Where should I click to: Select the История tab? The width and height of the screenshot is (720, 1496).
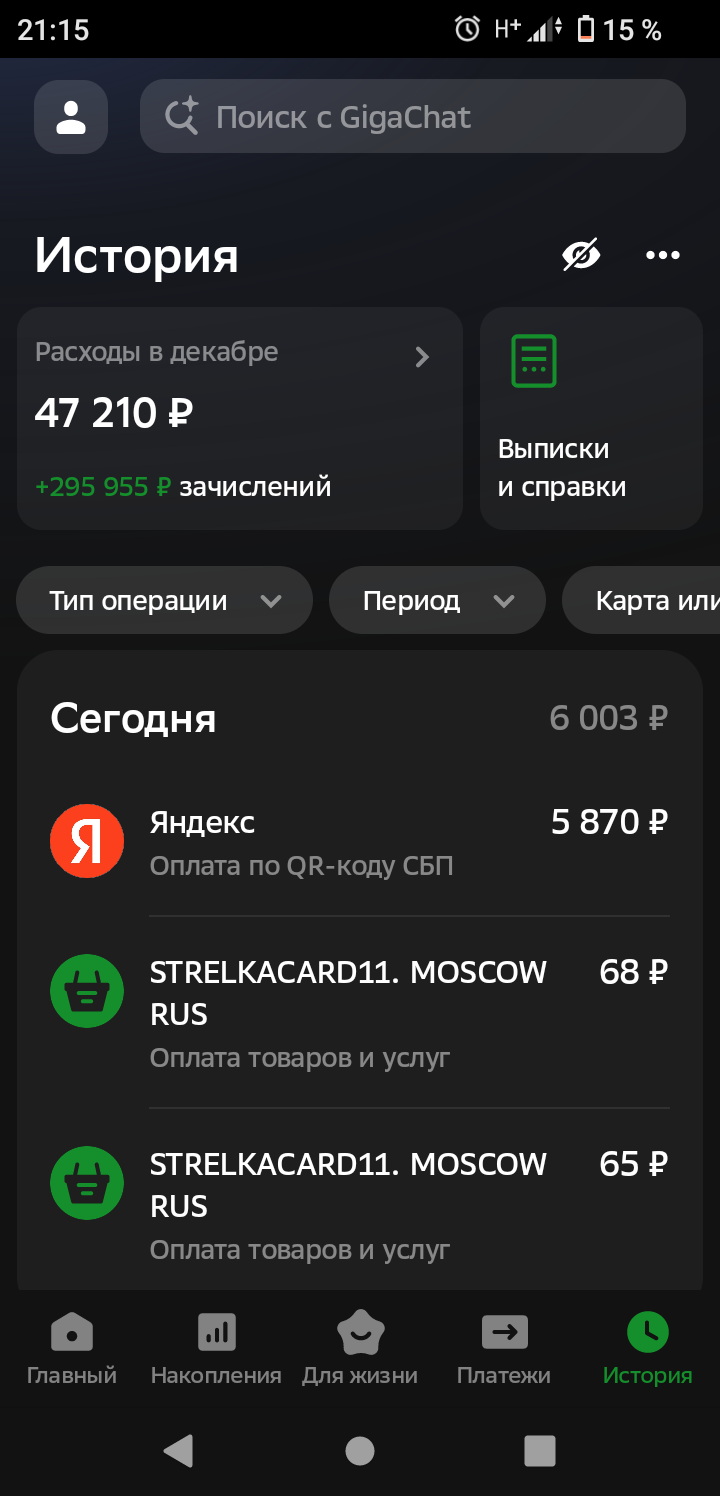tap(647, 1350)
